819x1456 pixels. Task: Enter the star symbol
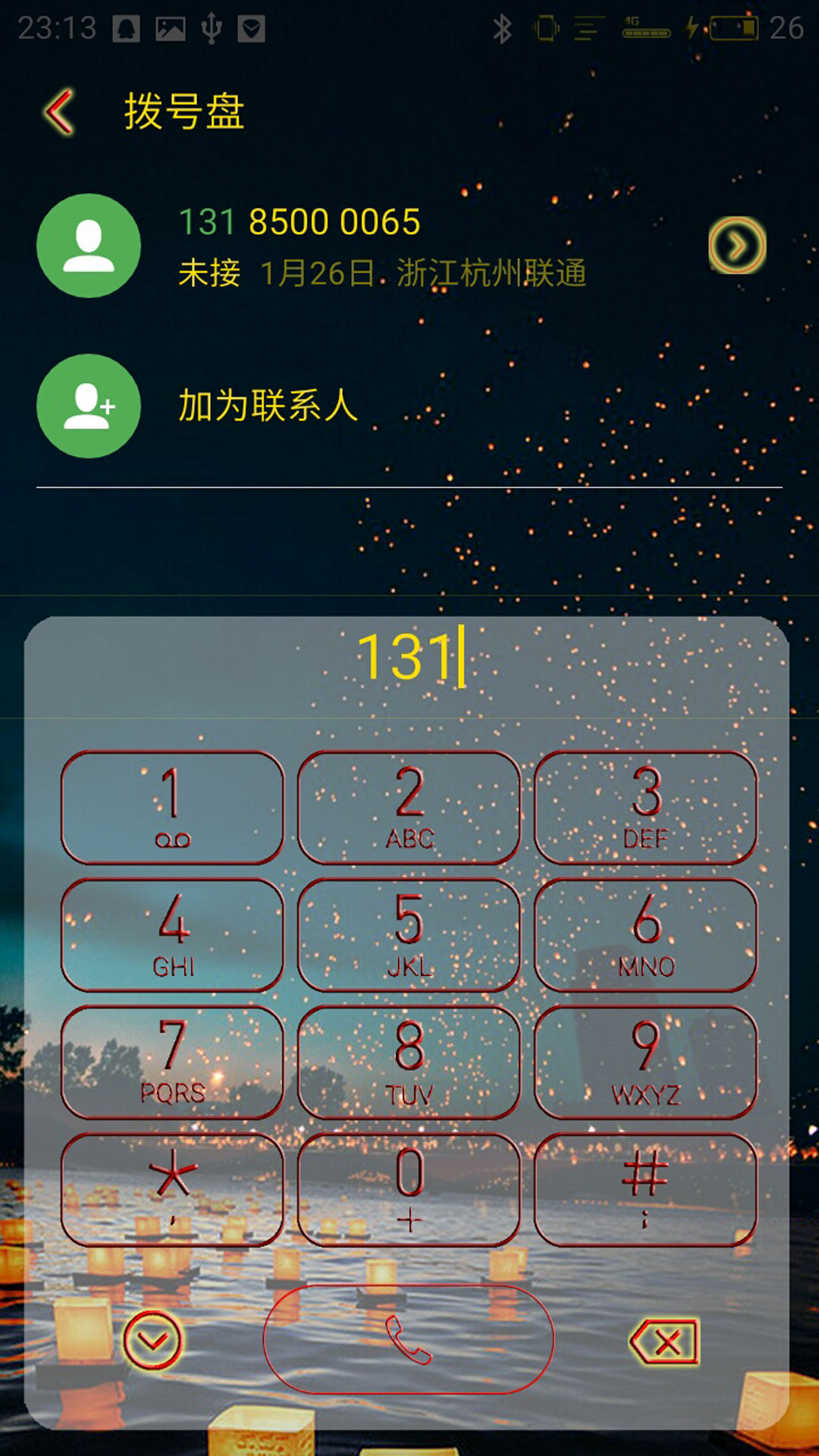[172, 1190]
